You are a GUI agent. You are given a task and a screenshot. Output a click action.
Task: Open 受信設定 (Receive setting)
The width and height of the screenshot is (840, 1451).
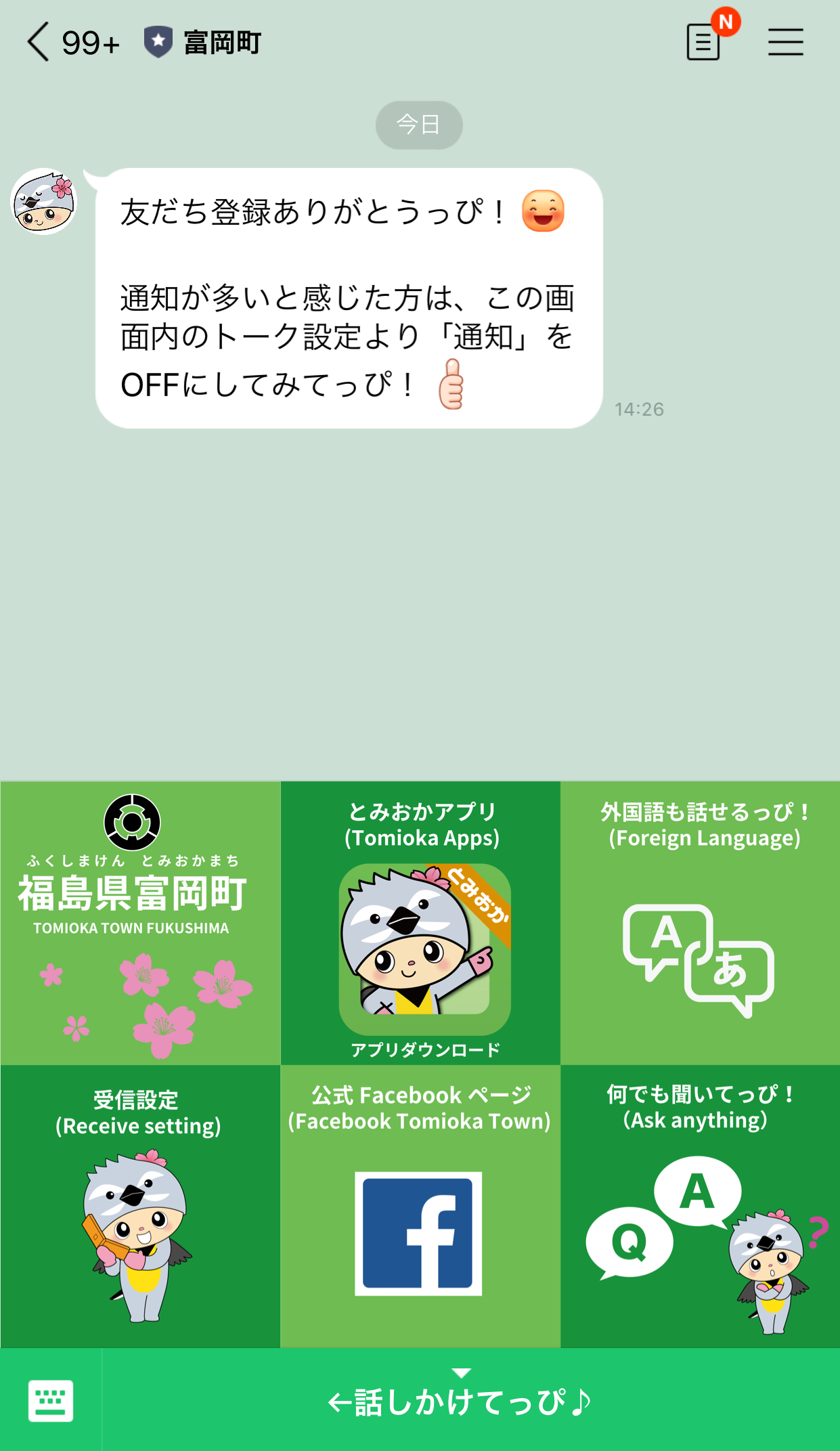(x=140, y=1207)
